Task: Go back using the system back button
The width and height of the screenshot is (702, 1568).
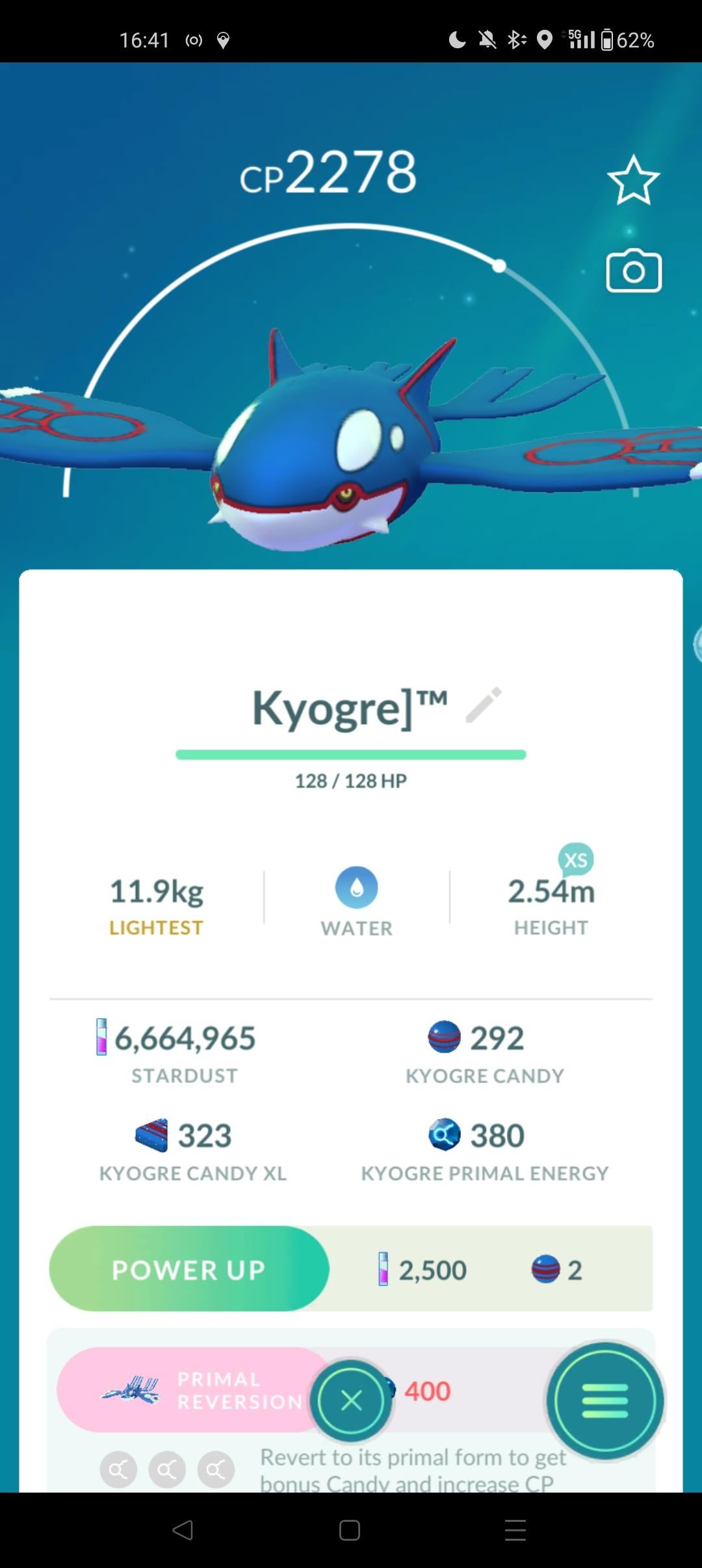Action: [x=183, y=1530]
